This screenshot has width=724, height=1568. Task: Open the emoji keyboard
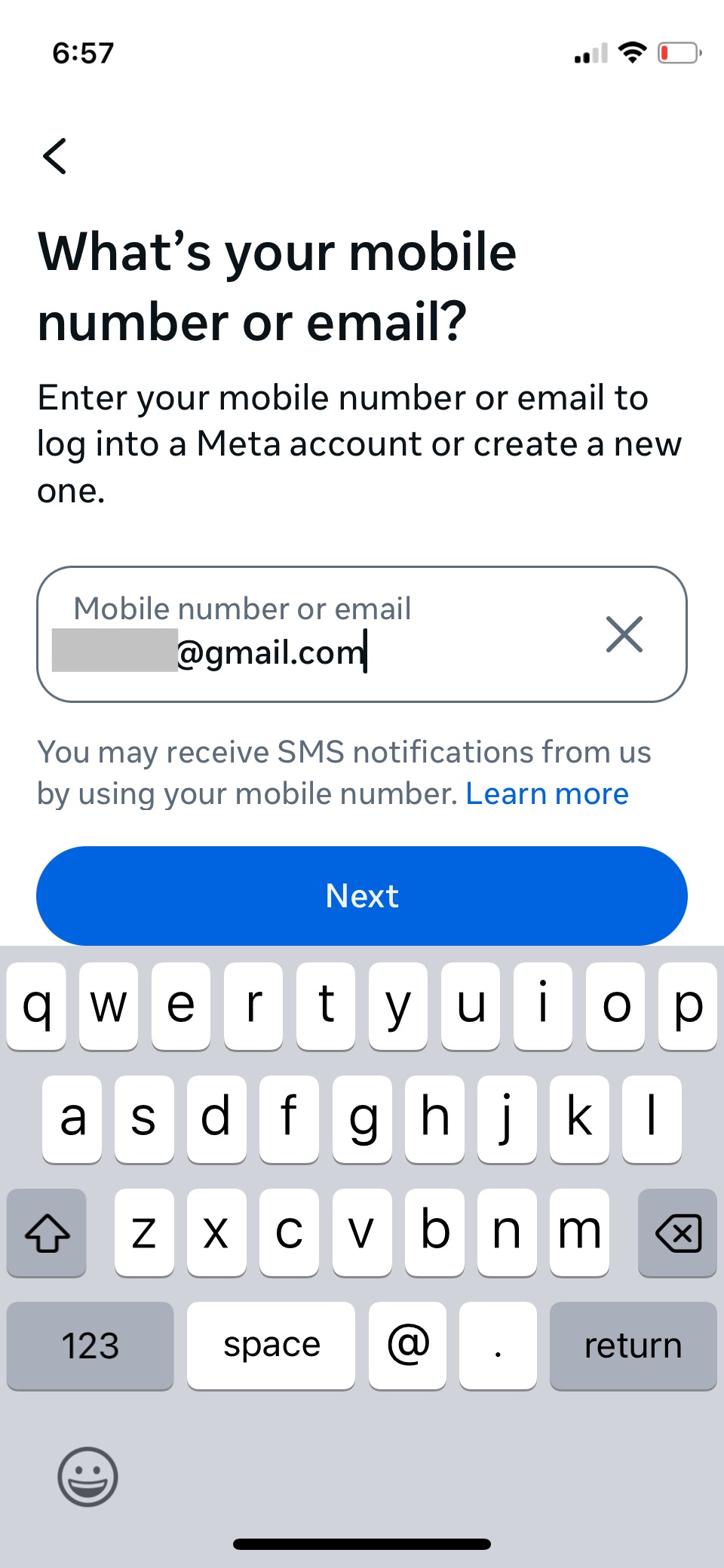click(x=87, y=1477)
